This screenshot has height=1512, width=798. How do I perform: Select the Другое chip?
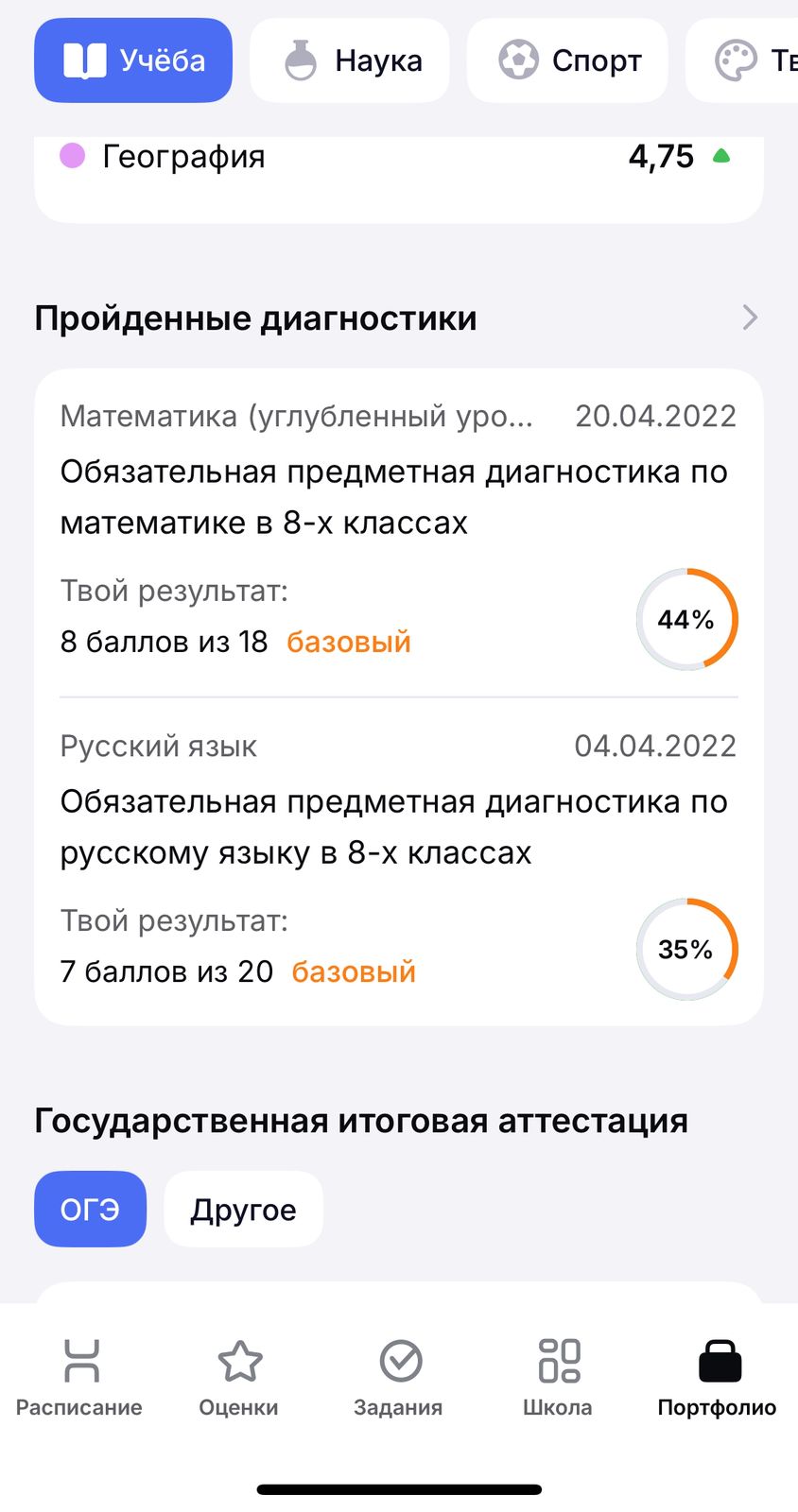click(x=244, y=1210)
